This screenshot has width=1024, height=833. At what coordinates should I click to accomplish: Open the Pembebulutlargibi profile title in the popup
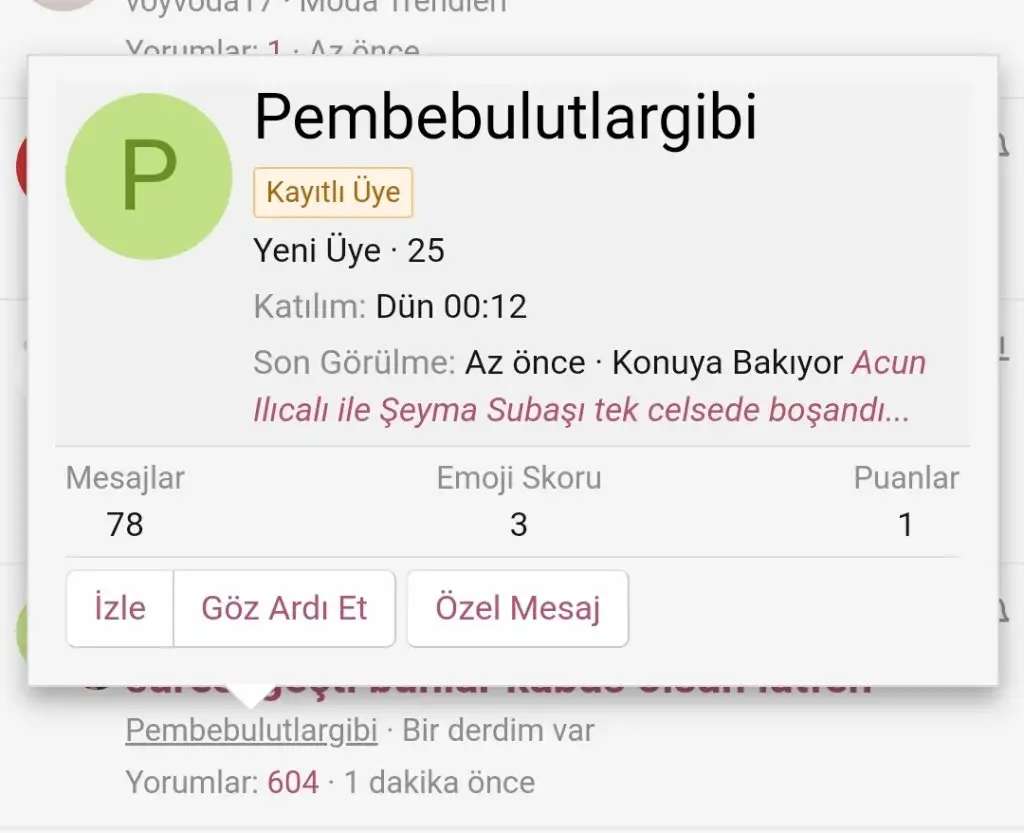(x=505, y=117)
